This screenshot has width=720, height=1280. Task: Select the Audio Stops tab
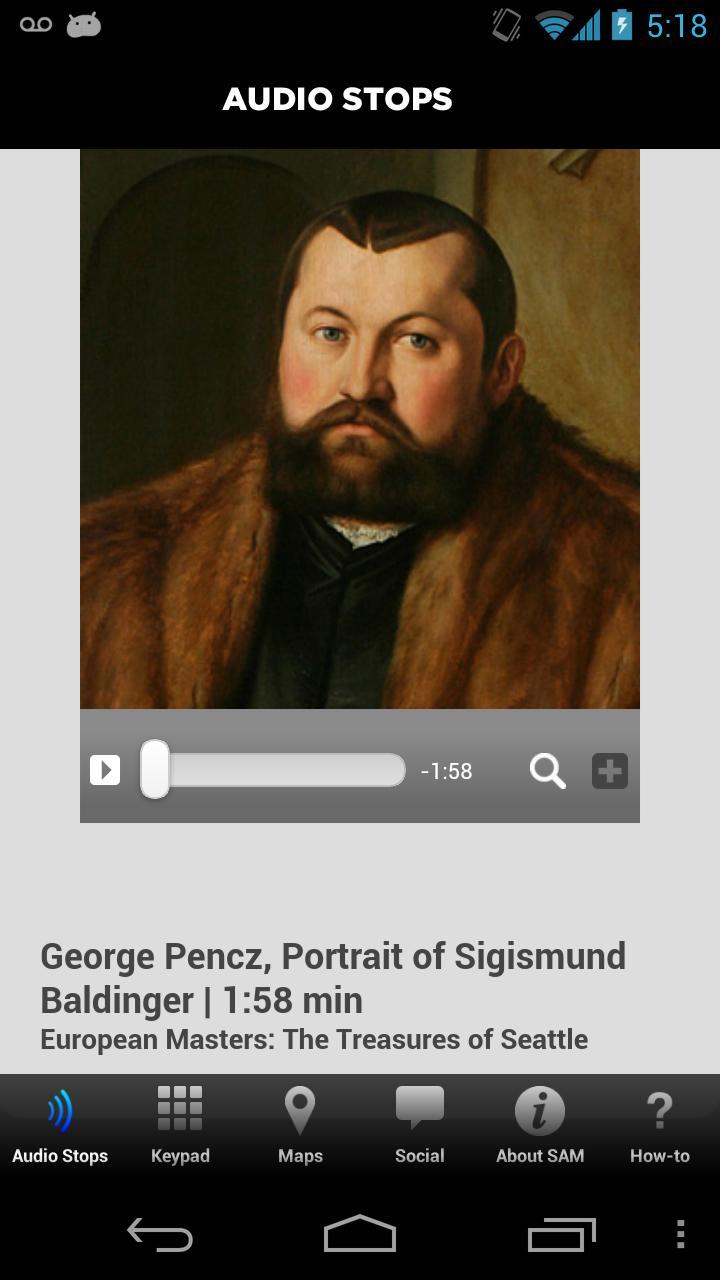coord(60,1125)
